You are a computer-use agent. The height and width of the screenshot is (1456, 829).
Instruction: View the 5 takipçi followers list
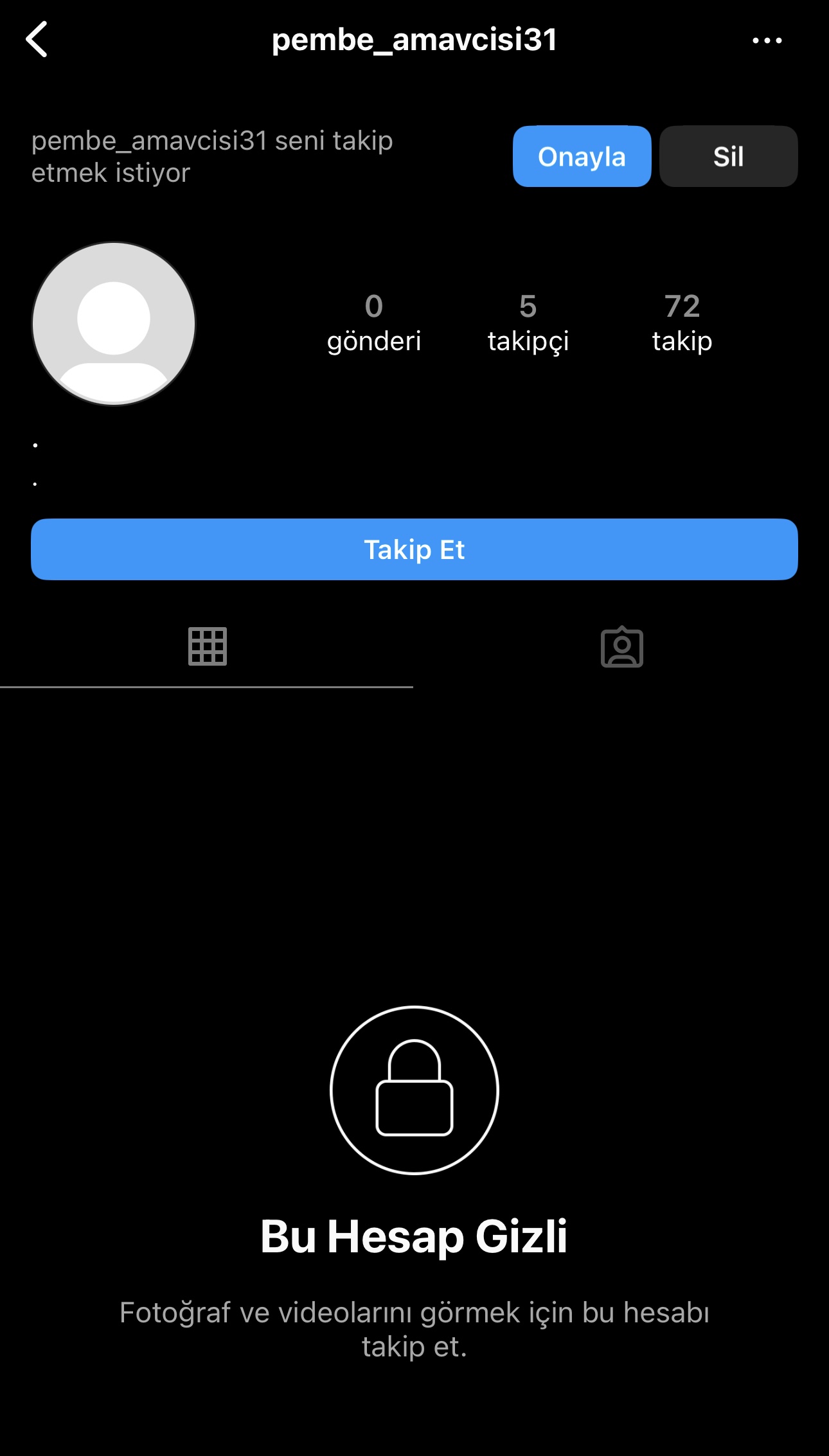[x=528, y=324]
